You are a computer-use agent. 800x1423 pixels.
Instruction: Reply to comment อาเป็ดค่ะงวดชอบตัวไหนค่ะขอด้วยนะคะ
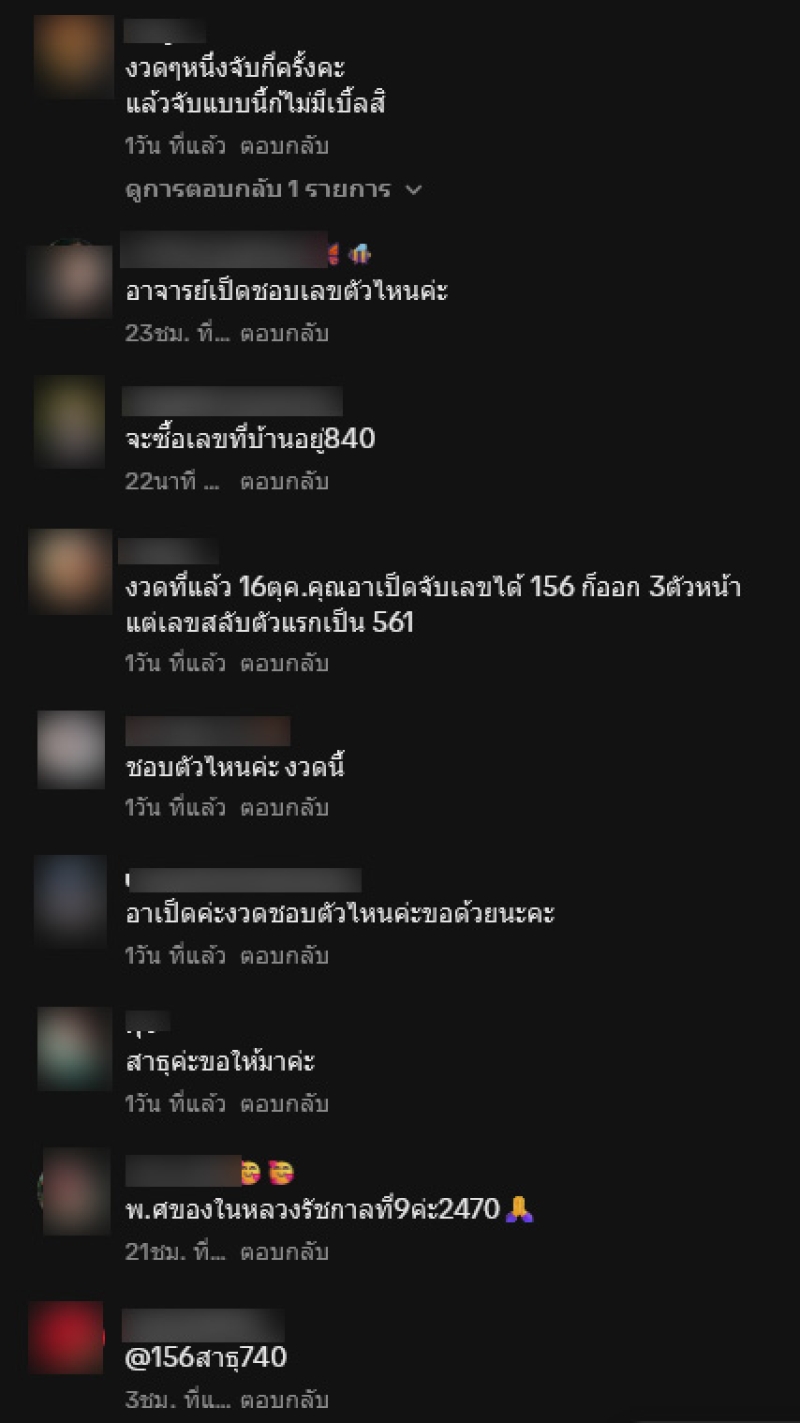[x=284, y=956]
